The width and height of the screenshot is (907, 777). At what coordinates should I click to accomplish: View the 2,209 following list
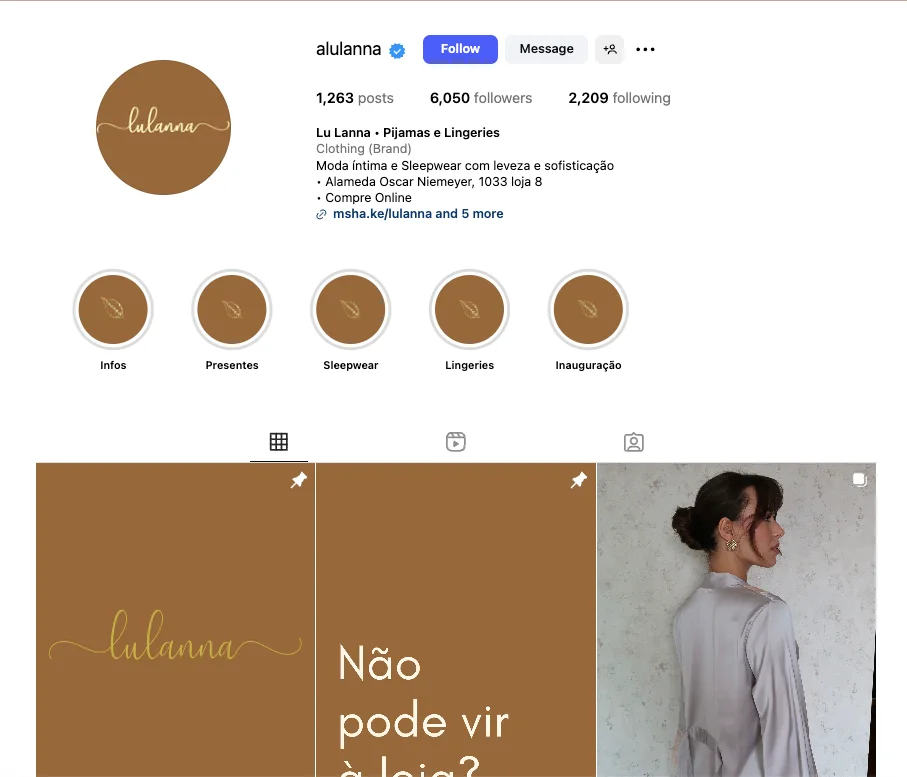pyautogui.click(x=619, y=98)
